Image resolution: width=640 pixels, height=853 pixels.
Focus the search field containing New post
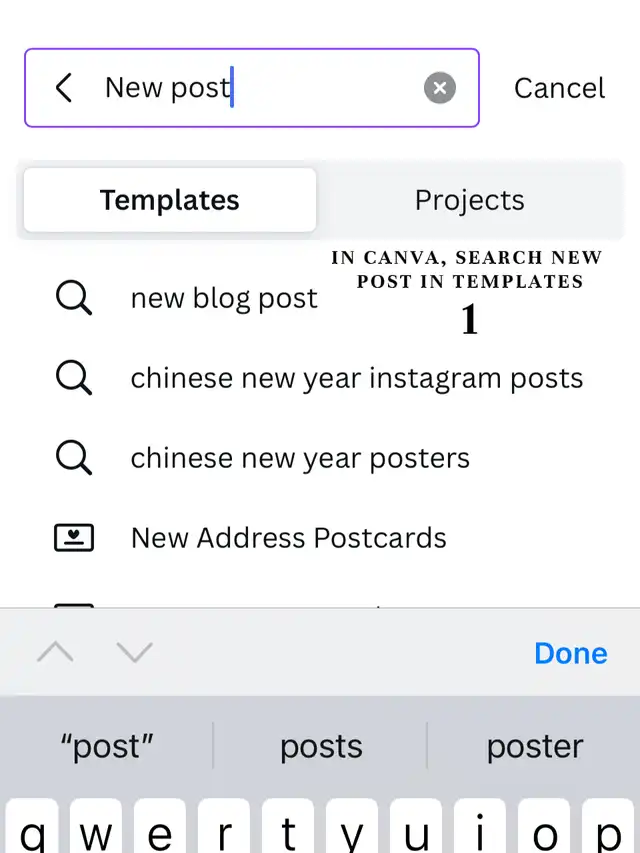(x=260, y=88)
